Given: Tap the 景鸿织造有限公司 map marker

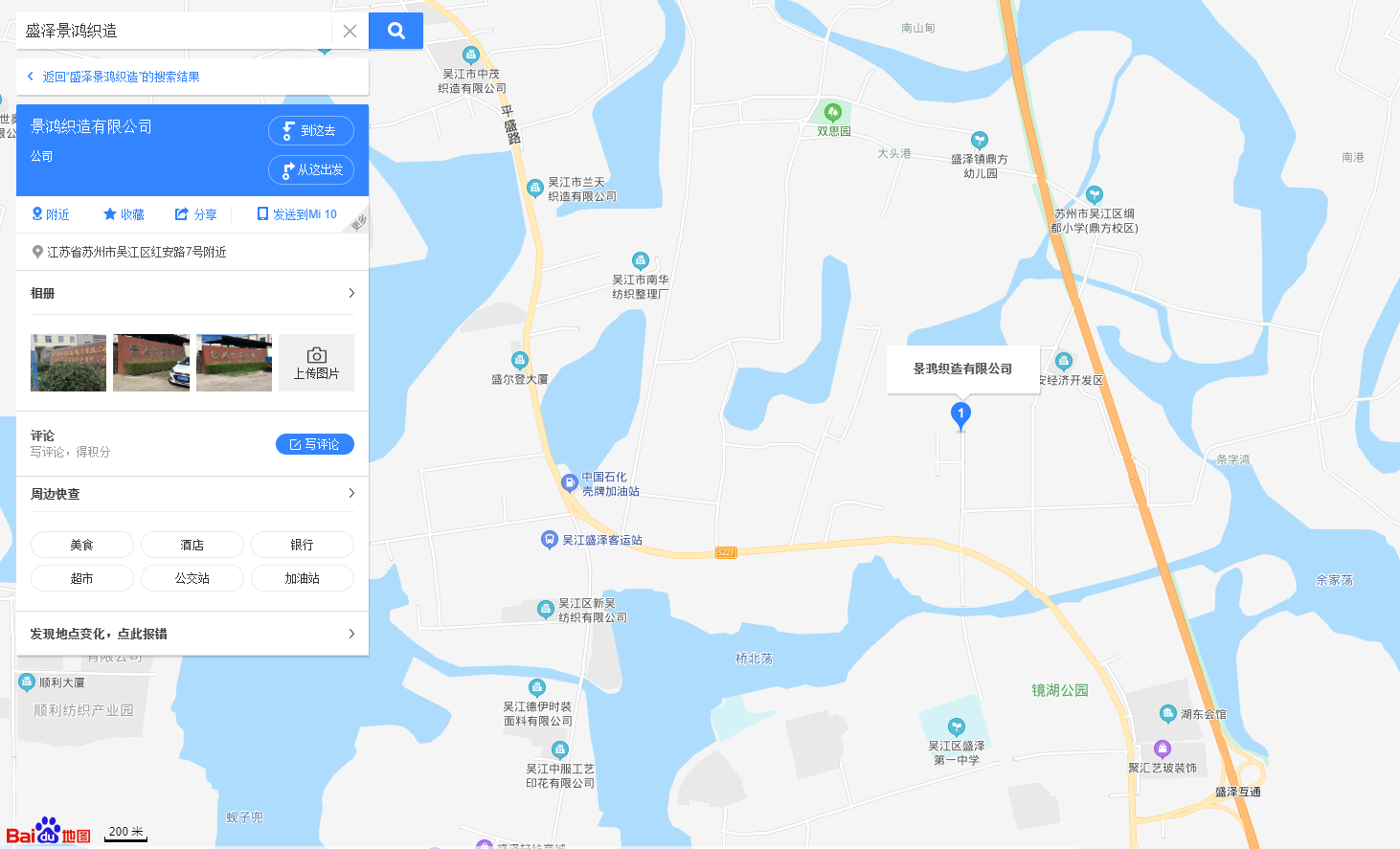Looking at the screenshot, I should (960, 414).
